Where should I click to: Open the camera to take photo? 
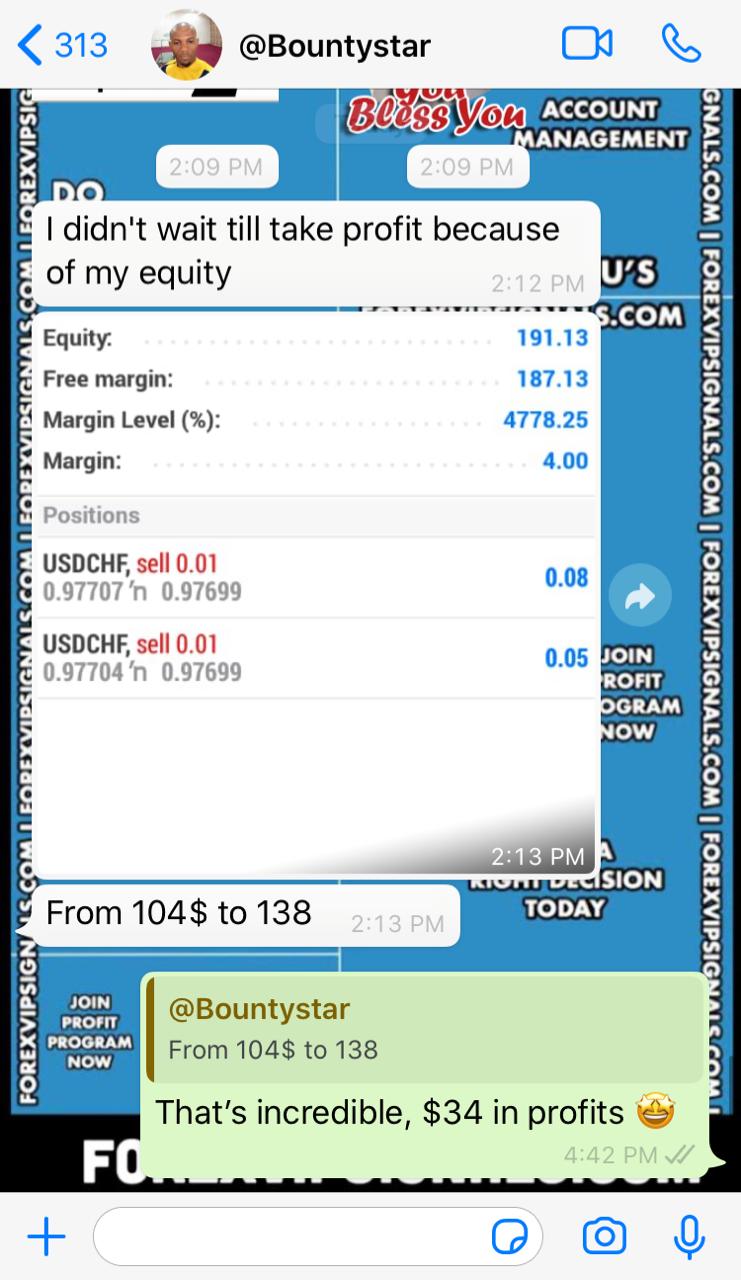(604, 1237)
